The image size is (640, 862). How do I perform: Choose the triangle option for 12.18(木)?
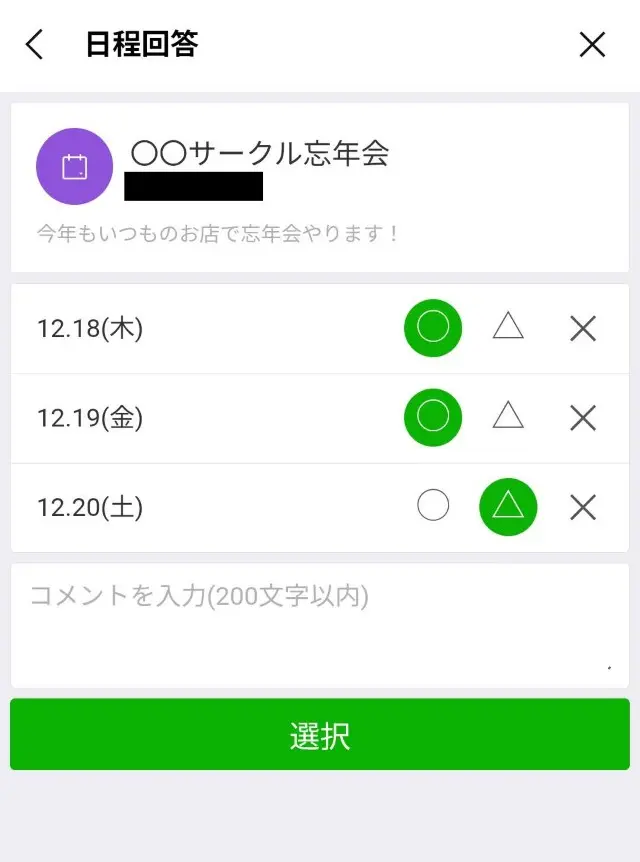coord(508,328)
